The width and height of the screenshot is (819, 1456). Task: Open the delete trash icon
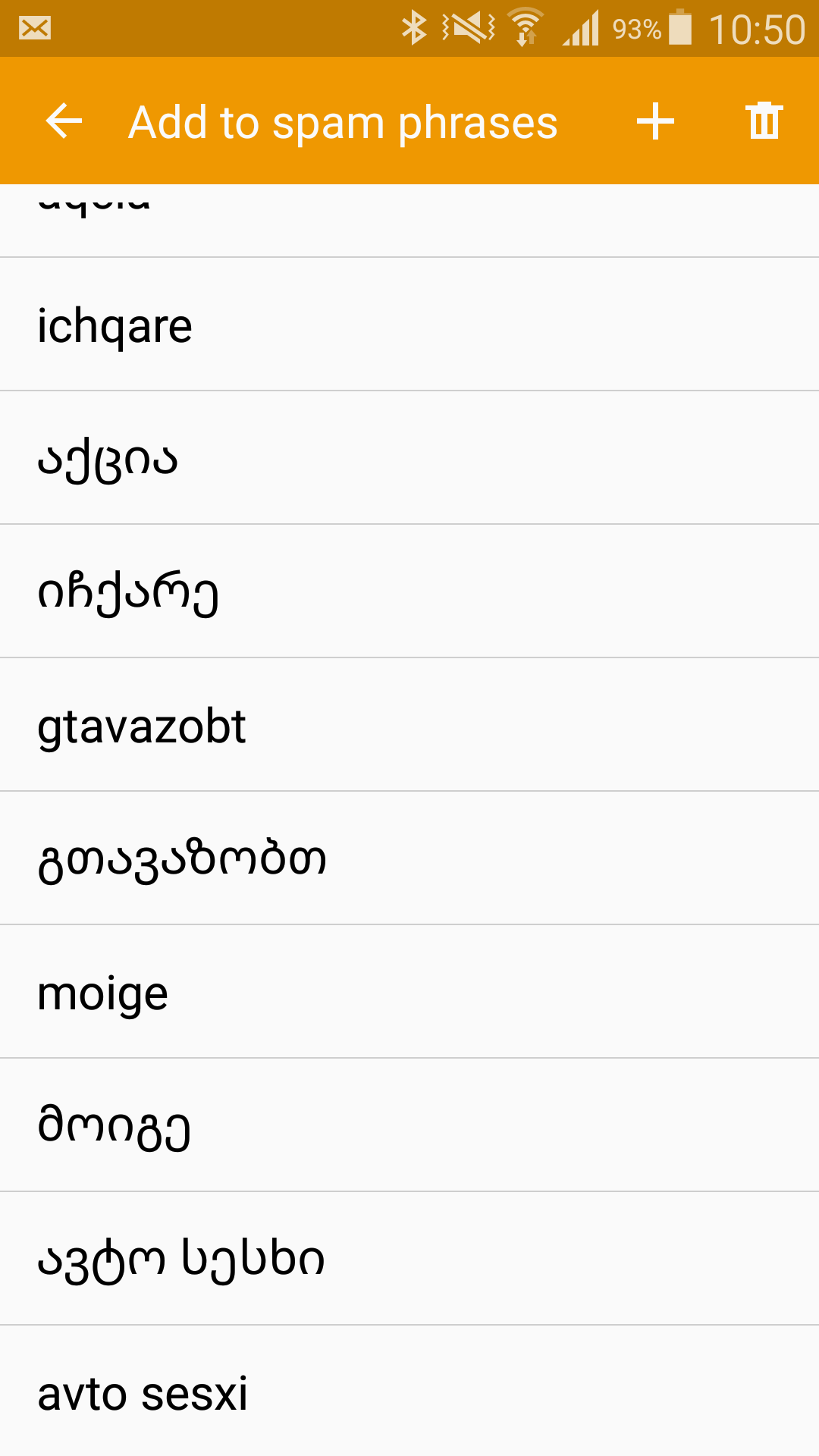point(764,121)
